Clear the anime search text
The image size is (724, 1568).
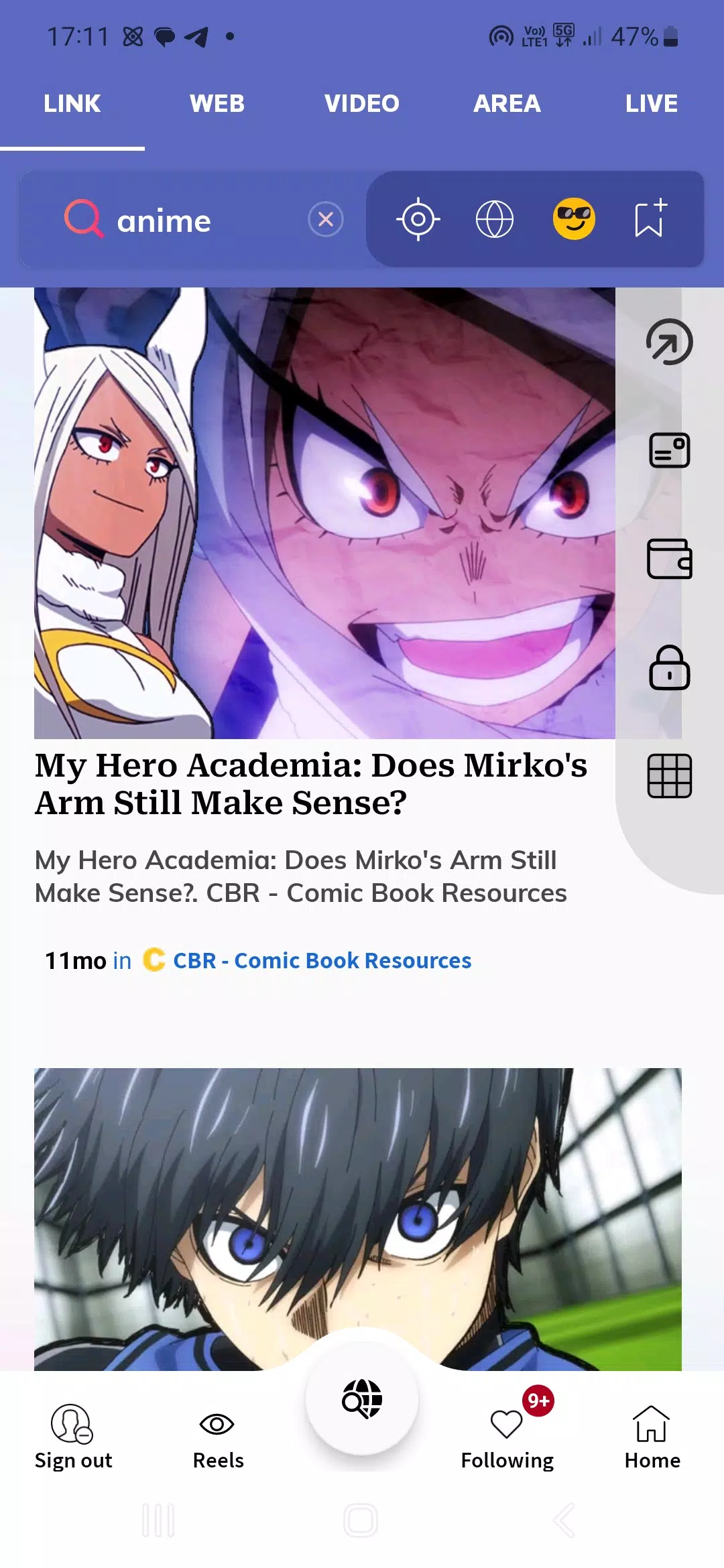pyautogui.click(x=326, y=219)
